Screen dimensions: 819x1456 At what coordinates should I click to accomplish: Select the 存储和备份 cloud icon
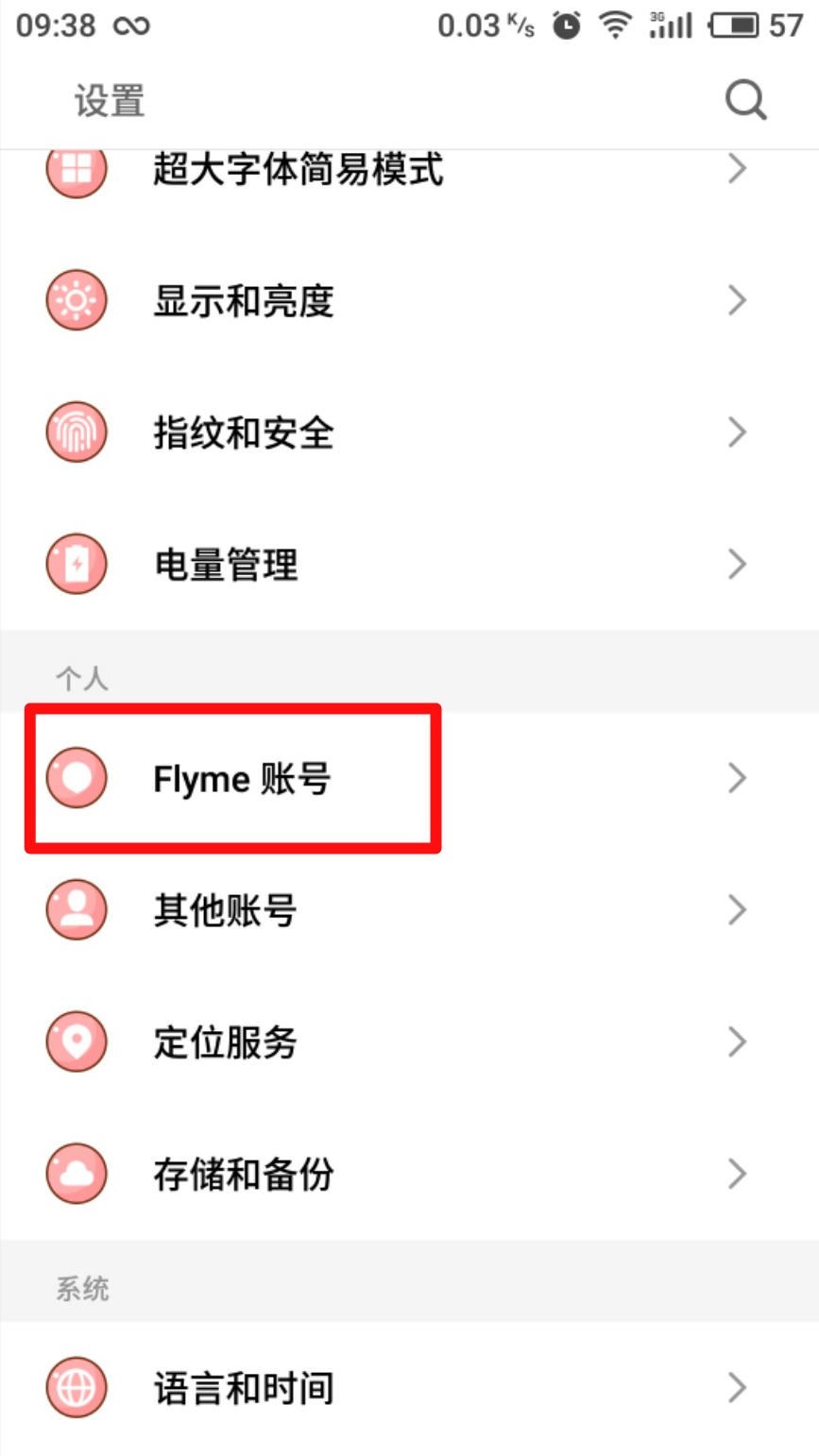pos(77,1174)
